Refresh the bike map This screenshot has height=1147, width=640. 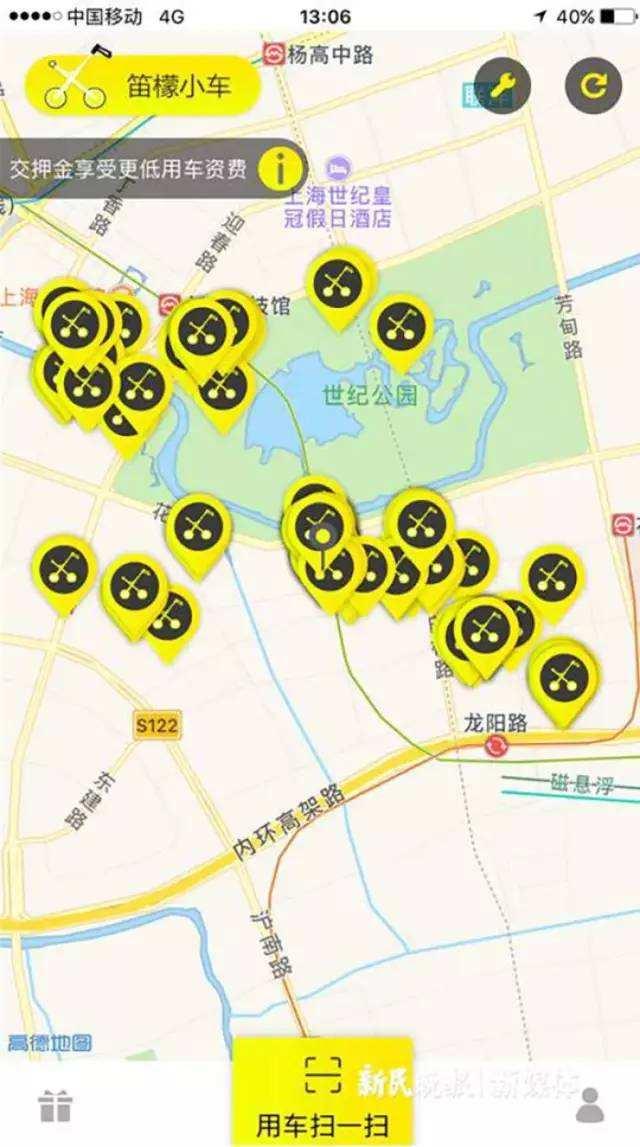coord(594,84)
